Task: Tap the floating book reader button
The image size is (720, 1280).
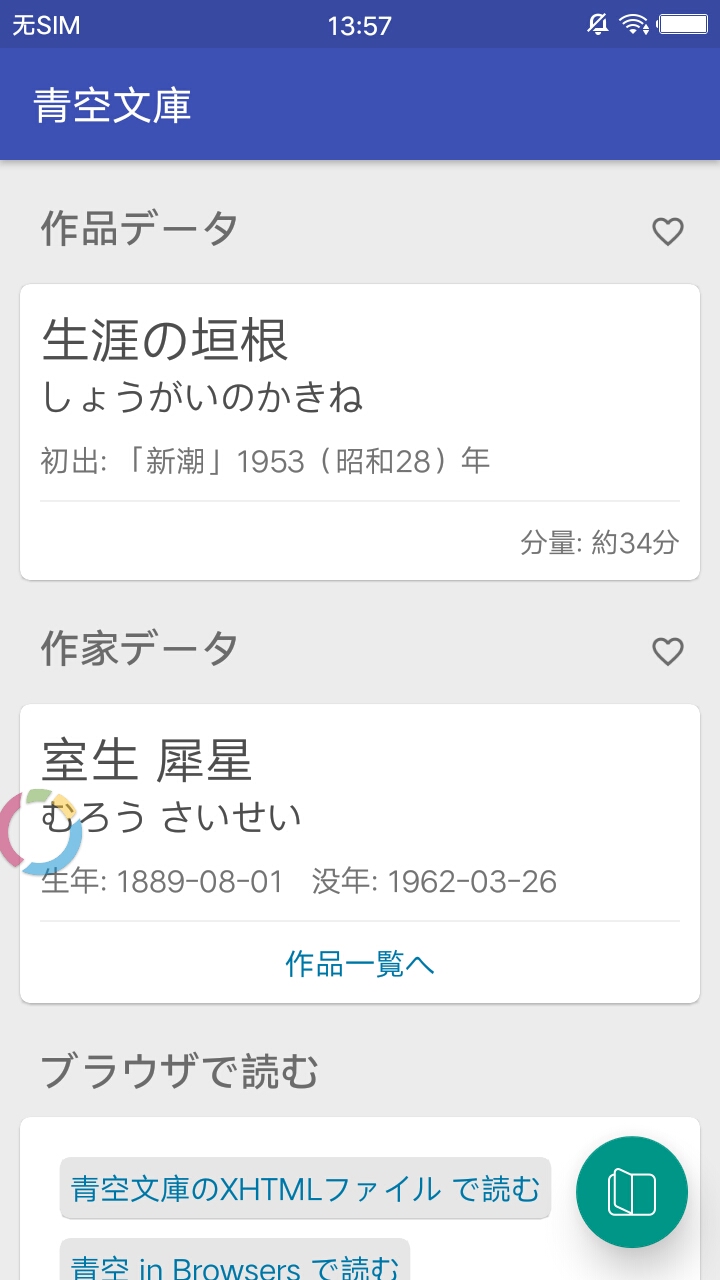Action: click(632, 1192)
